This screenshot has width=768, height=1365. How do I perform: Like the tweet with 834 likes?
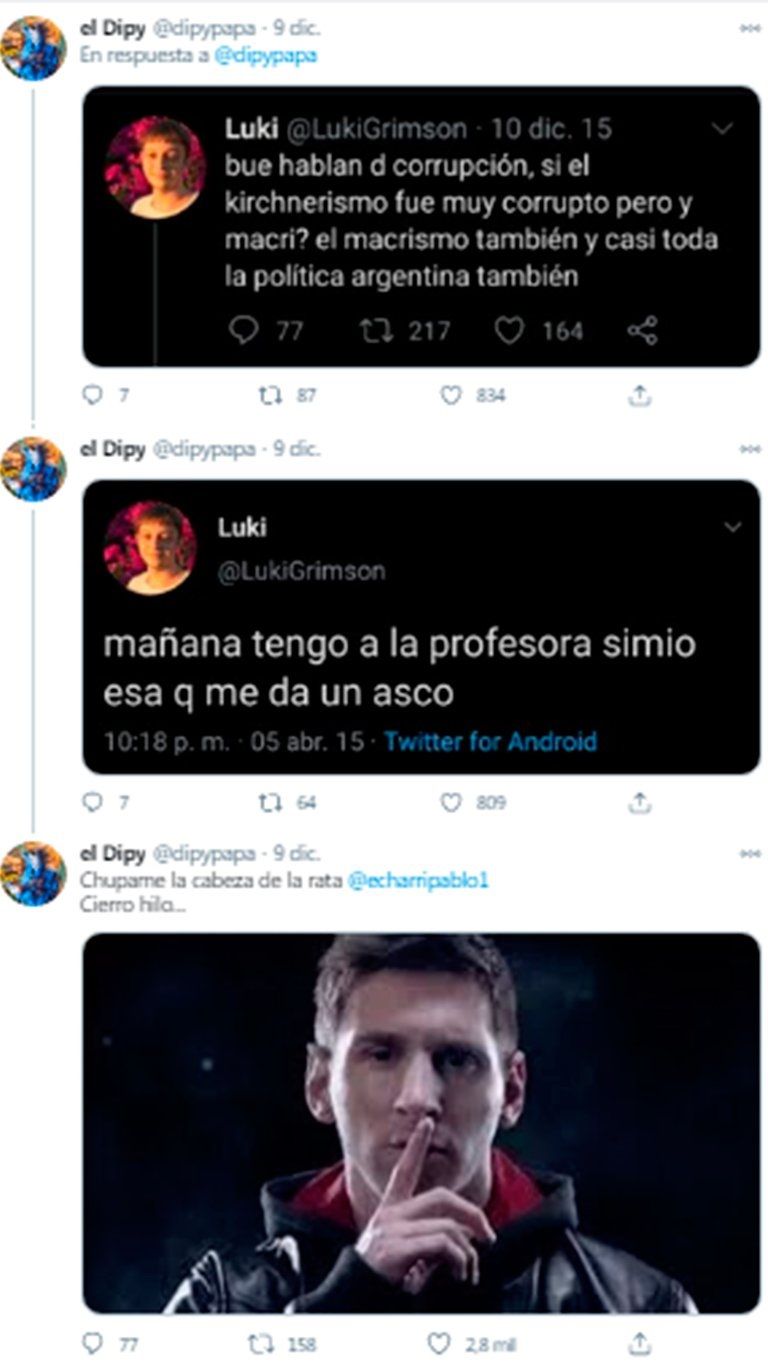coord(452,396)
